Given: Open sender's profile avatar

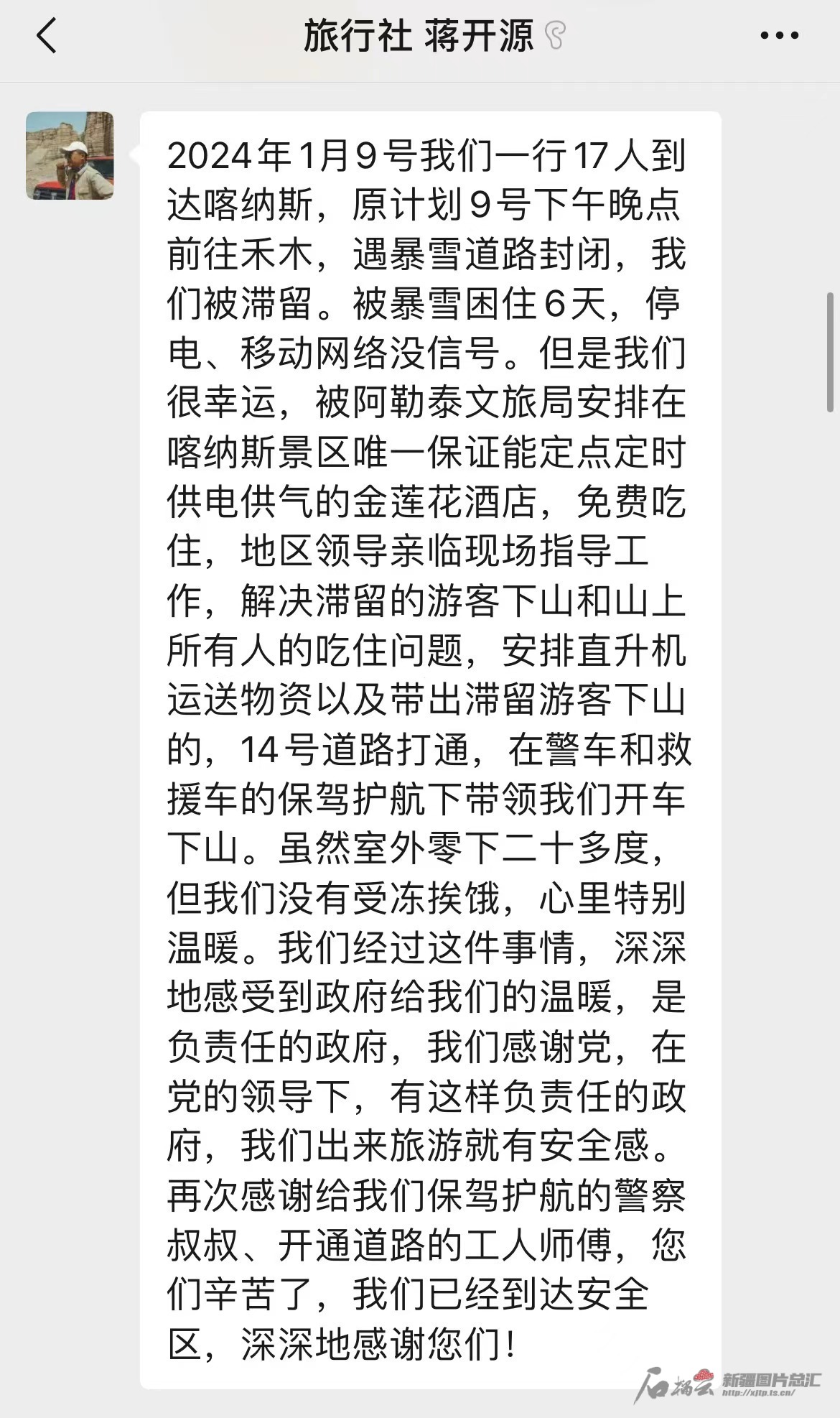Looking at the screenshot, I should (70, 155).
